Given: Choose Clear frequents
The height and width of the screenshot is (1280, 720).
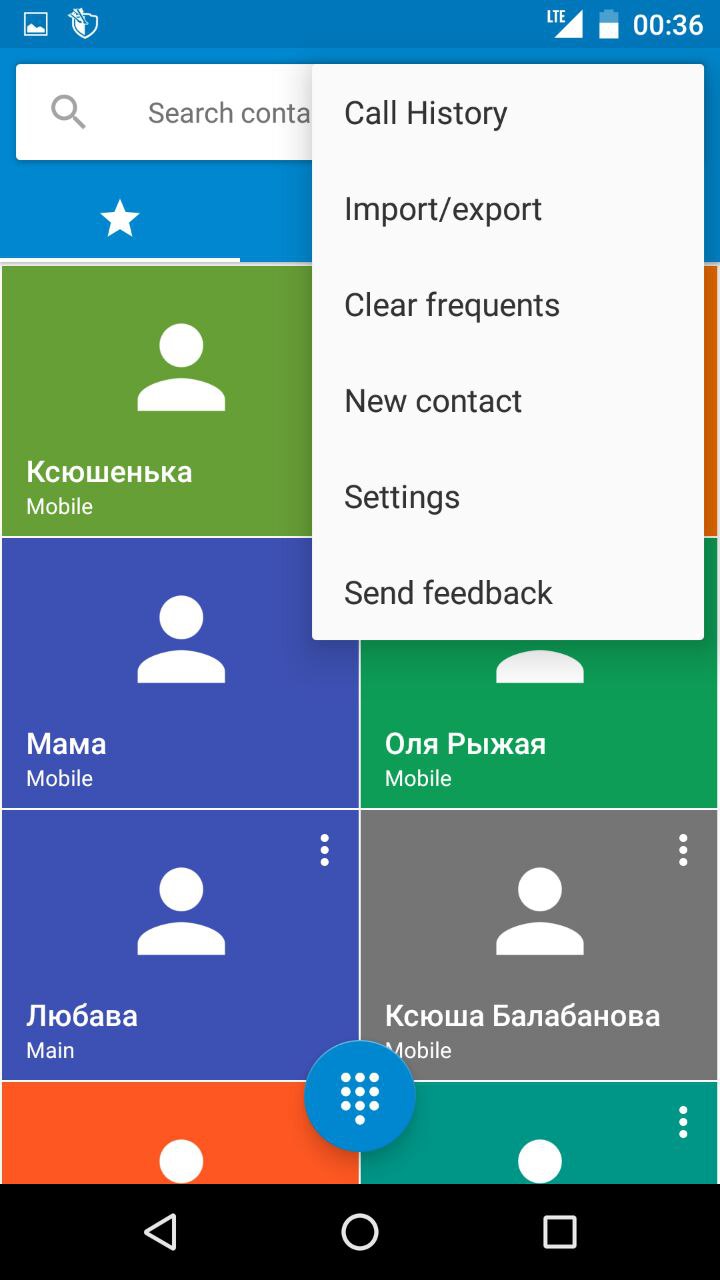Looking at the screenshot, I should tap(452, 305).
